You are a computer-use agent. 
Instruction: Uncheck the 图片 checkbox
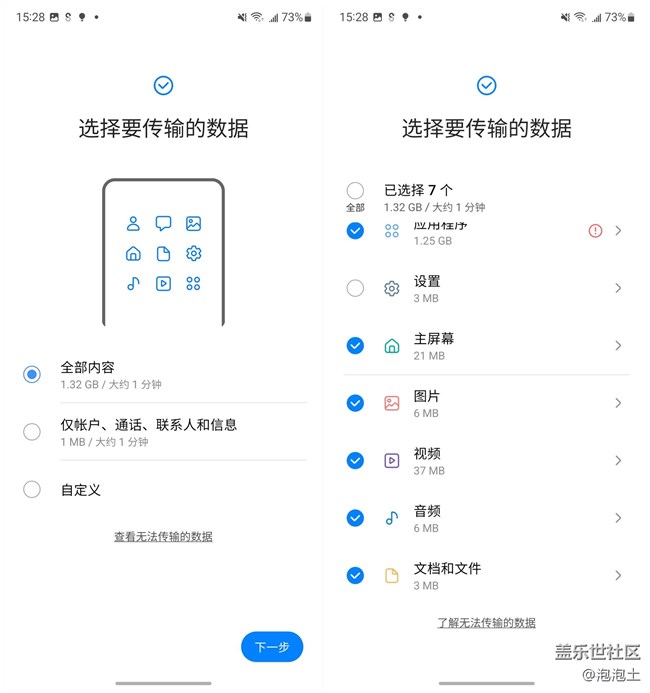(x=355, y=403)
